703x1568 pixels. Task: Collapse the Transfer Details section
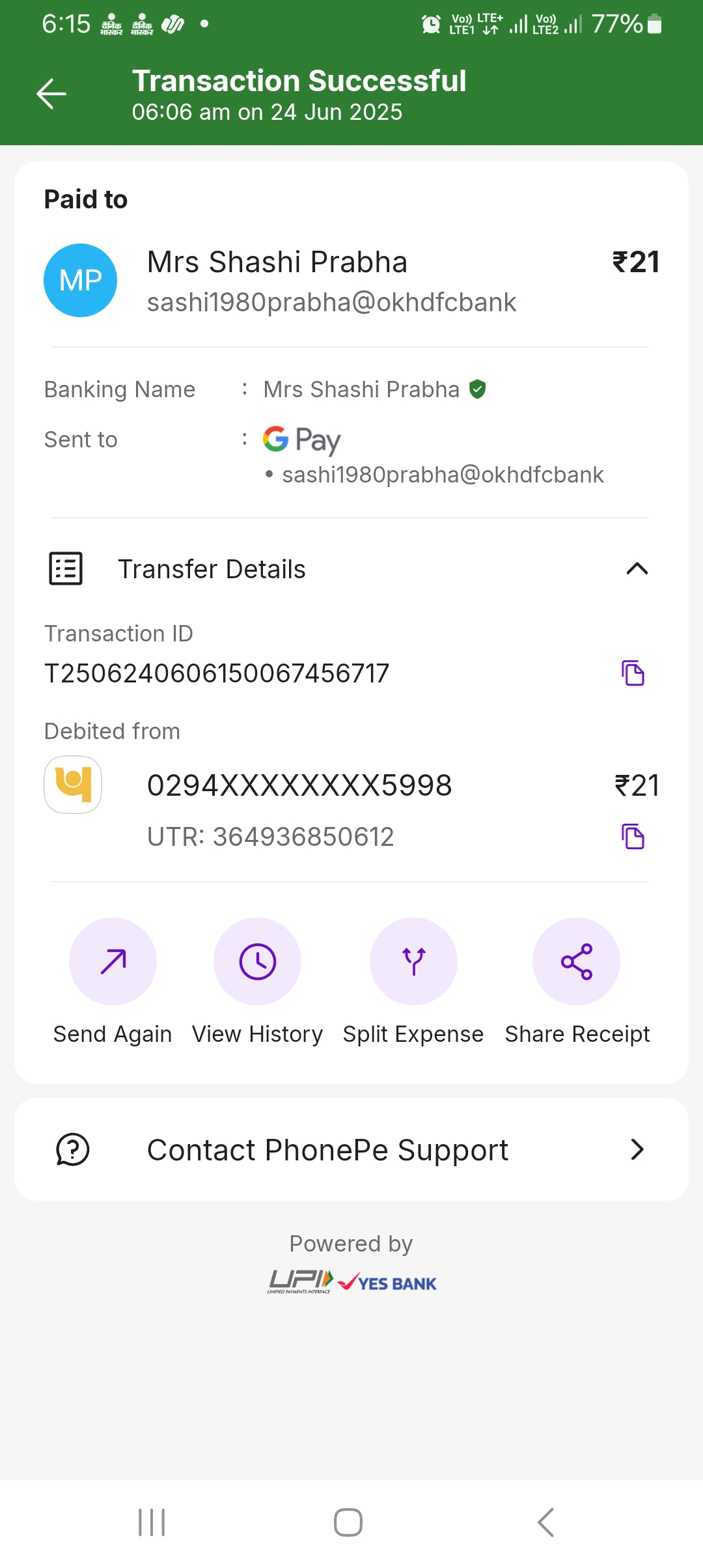click(x=637, y=568)
